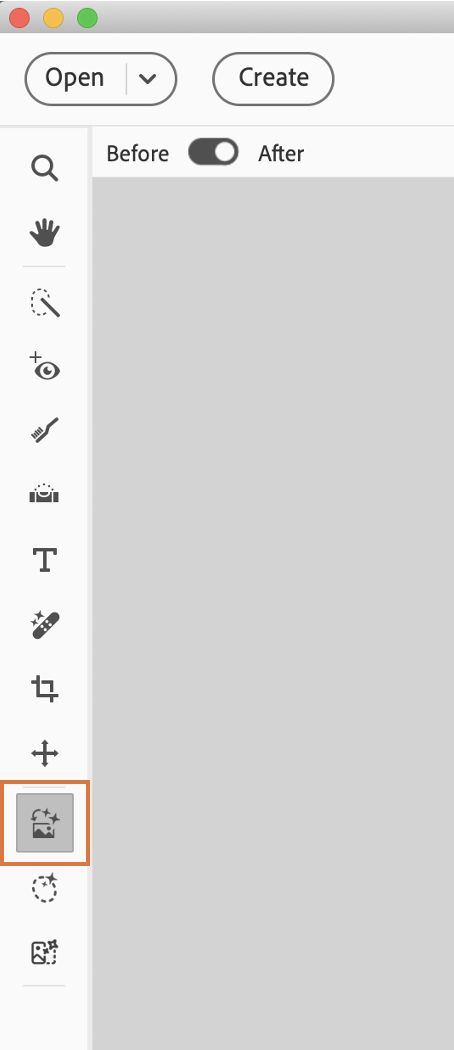Image resolution: width=454 pixels, height=1050 pixels.
Task: Select the zoom magnifier tool
Action: click(x=45, y=168)
